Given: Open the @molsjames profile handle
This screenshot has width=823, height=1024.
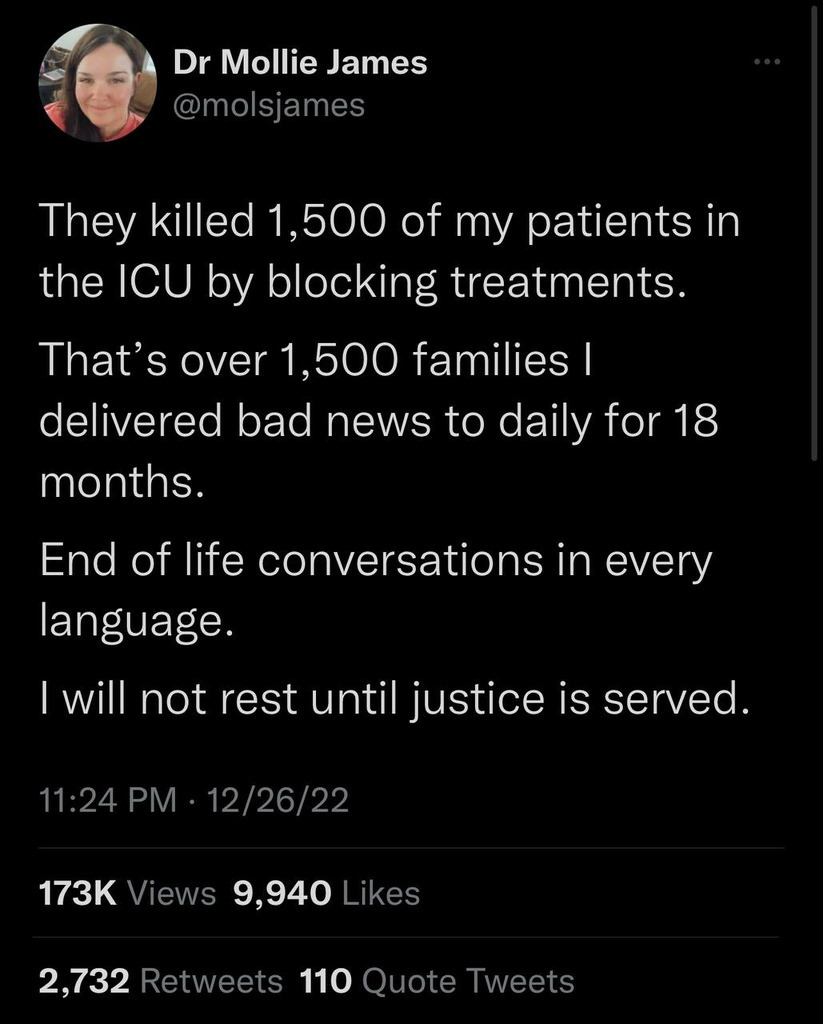Looking at the screenshot, I should coord(269,104).
